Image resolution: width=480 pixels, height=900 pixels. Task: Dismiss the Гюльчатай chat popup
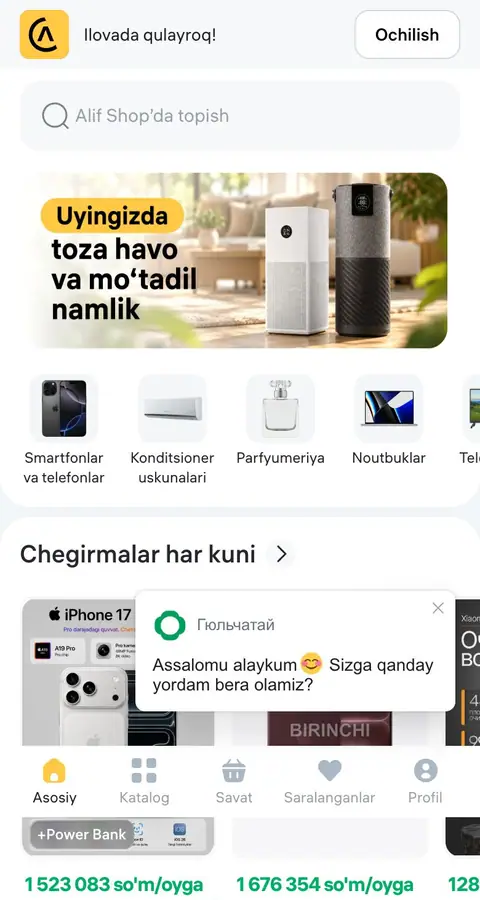tap(438, 608)
